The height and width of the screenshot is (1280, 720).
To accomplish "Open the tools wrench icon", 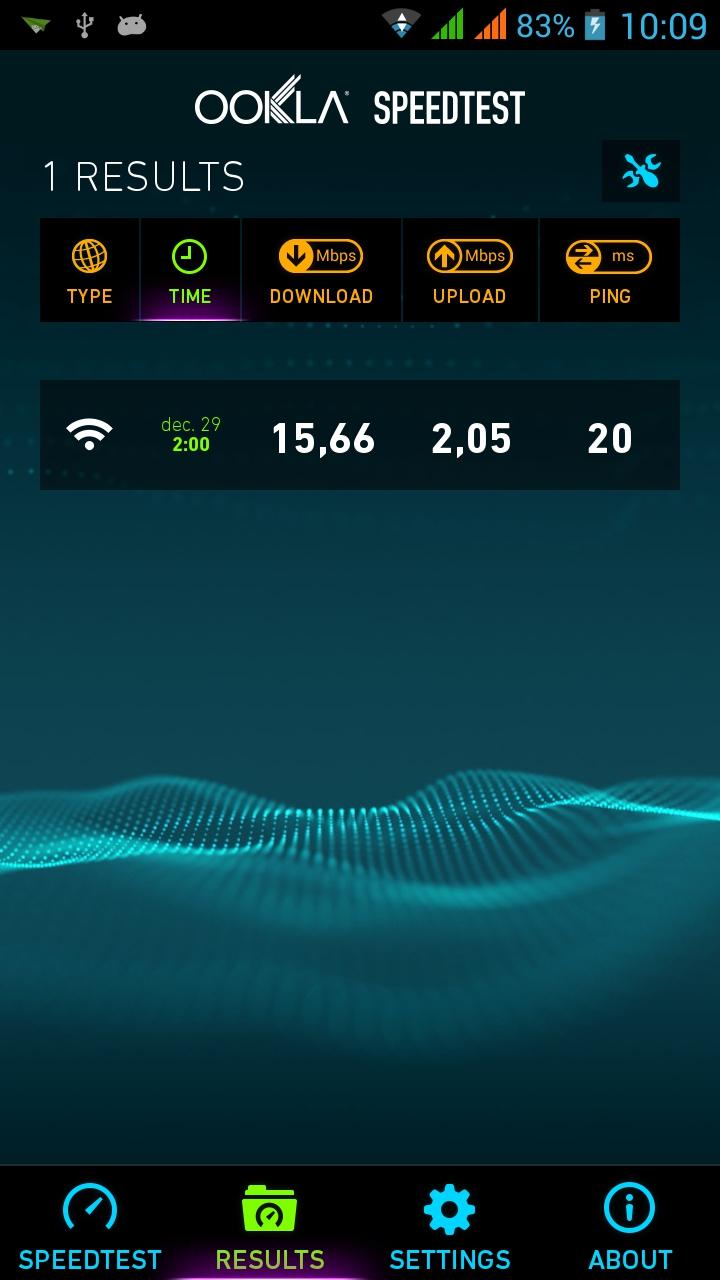I will pyautogui.click(x=640, y=172).
